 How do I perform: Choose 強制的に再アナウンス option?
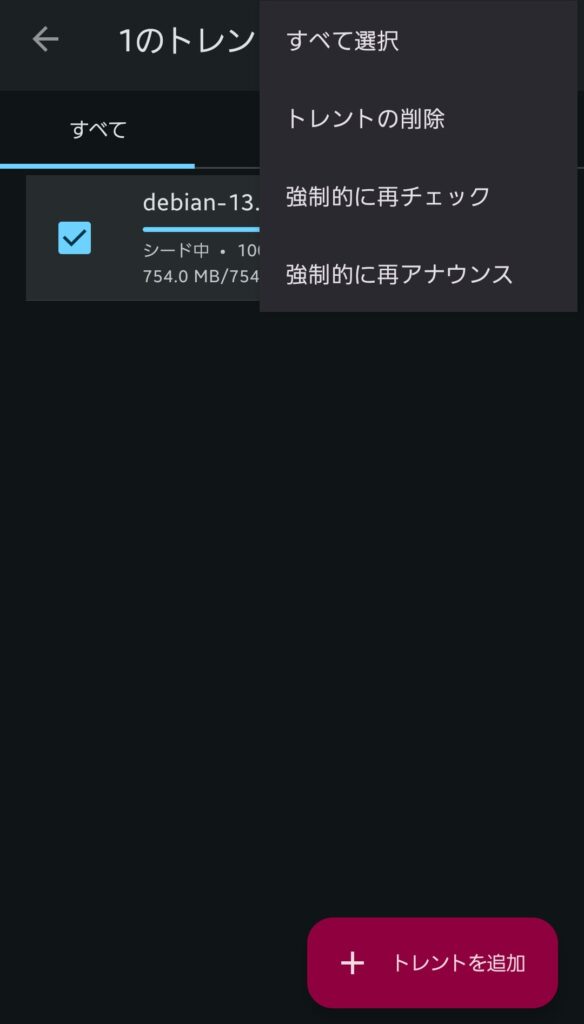point(418,274)
